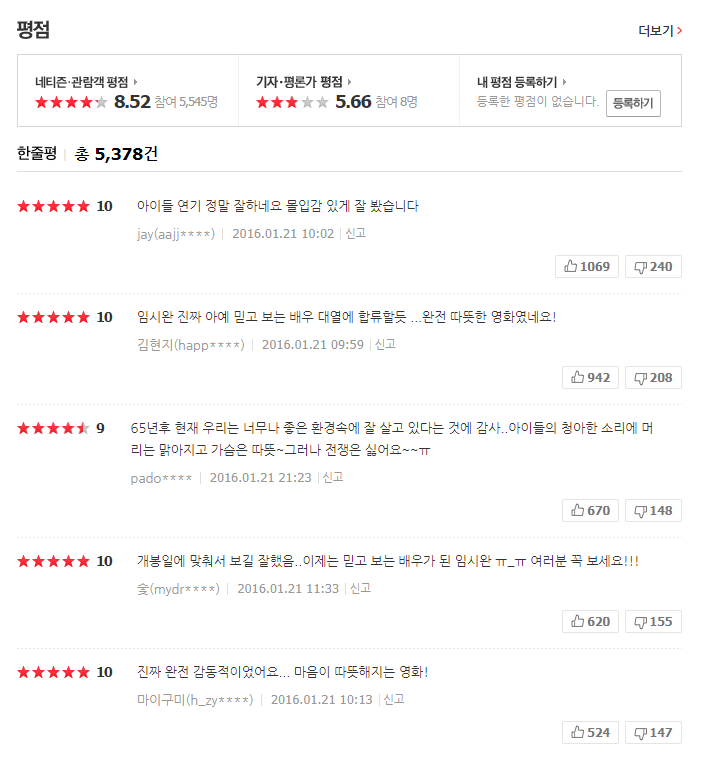Image resolution: width=708 pixels, height=758 pixels.
Task: Report 마이구미(h_zy****)'s review via 신고
Action: [394, 699]
